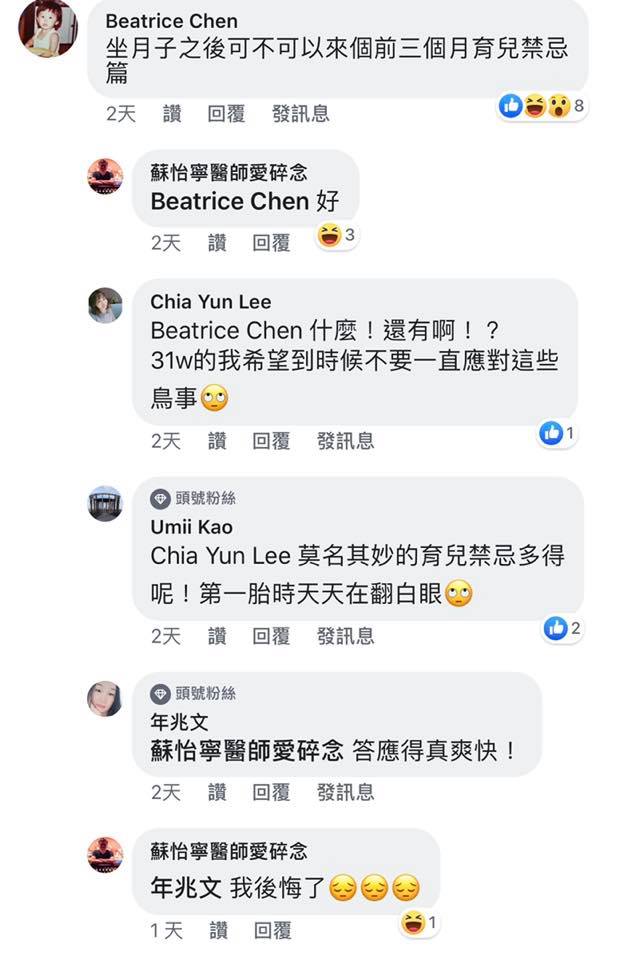Reply to Umii Kao's comment
The height and width of the screenshot is (960, 620).
coord(271,636)
